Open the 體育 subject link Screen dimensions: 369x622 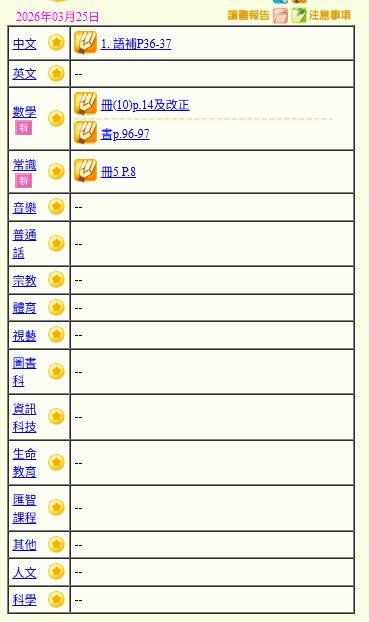[x=24, y=308]
